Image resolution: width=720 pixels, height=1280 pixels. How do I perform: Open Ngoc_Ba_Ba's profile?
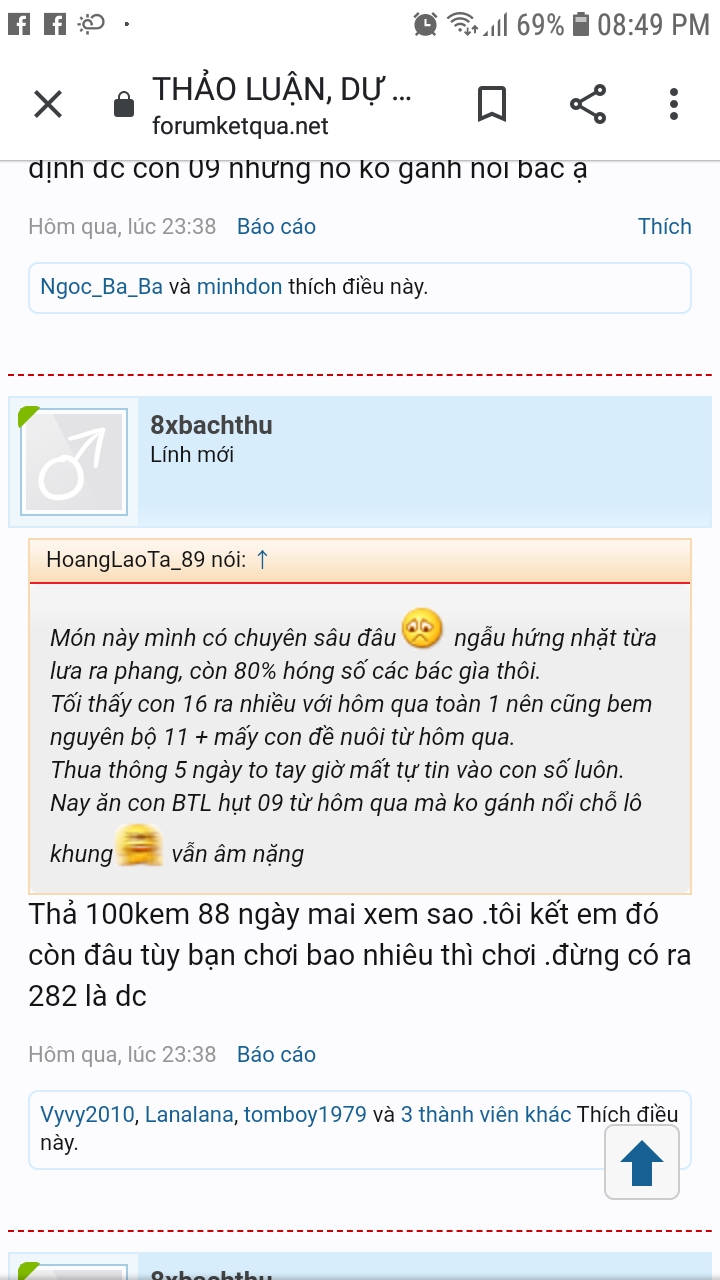click(x=101, y=287)
